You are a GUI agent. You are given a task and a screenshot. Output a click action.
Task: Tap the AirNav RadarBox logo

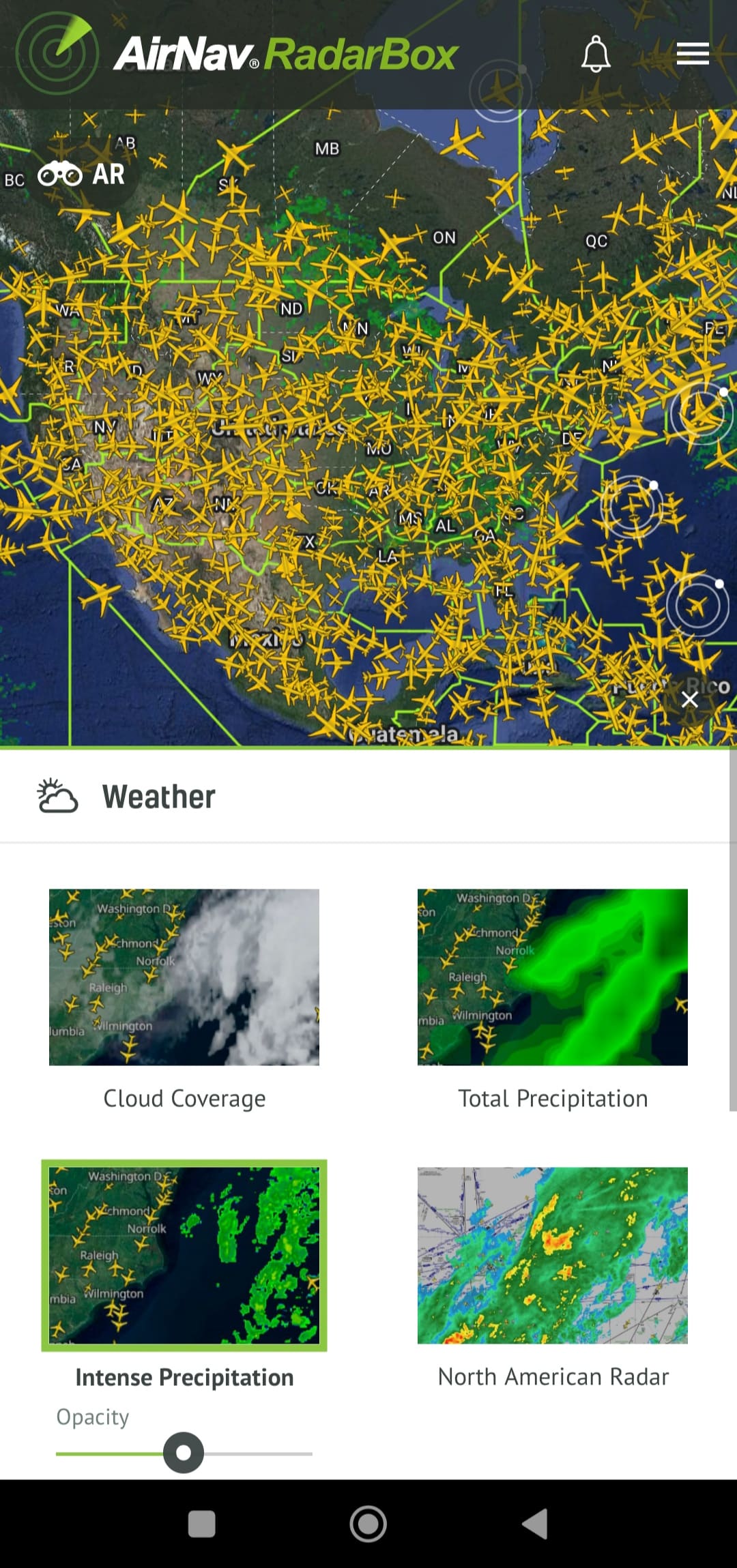point(236,53)
